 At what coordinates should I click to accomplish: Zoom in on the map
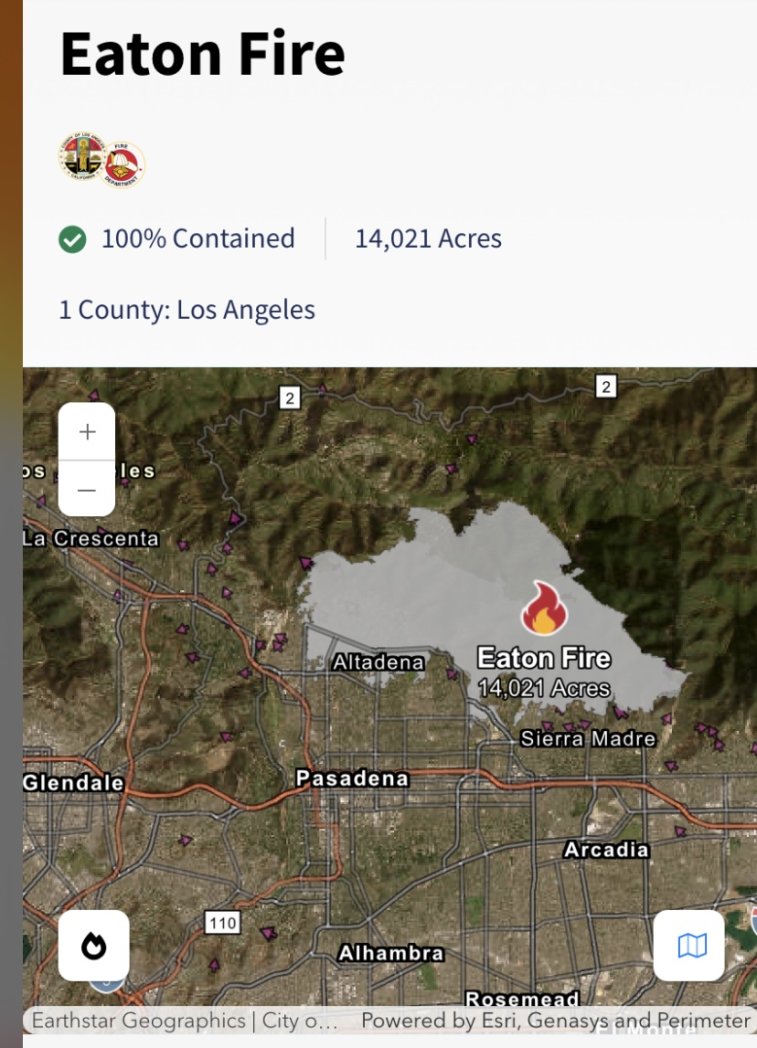[x=87, y=432]
